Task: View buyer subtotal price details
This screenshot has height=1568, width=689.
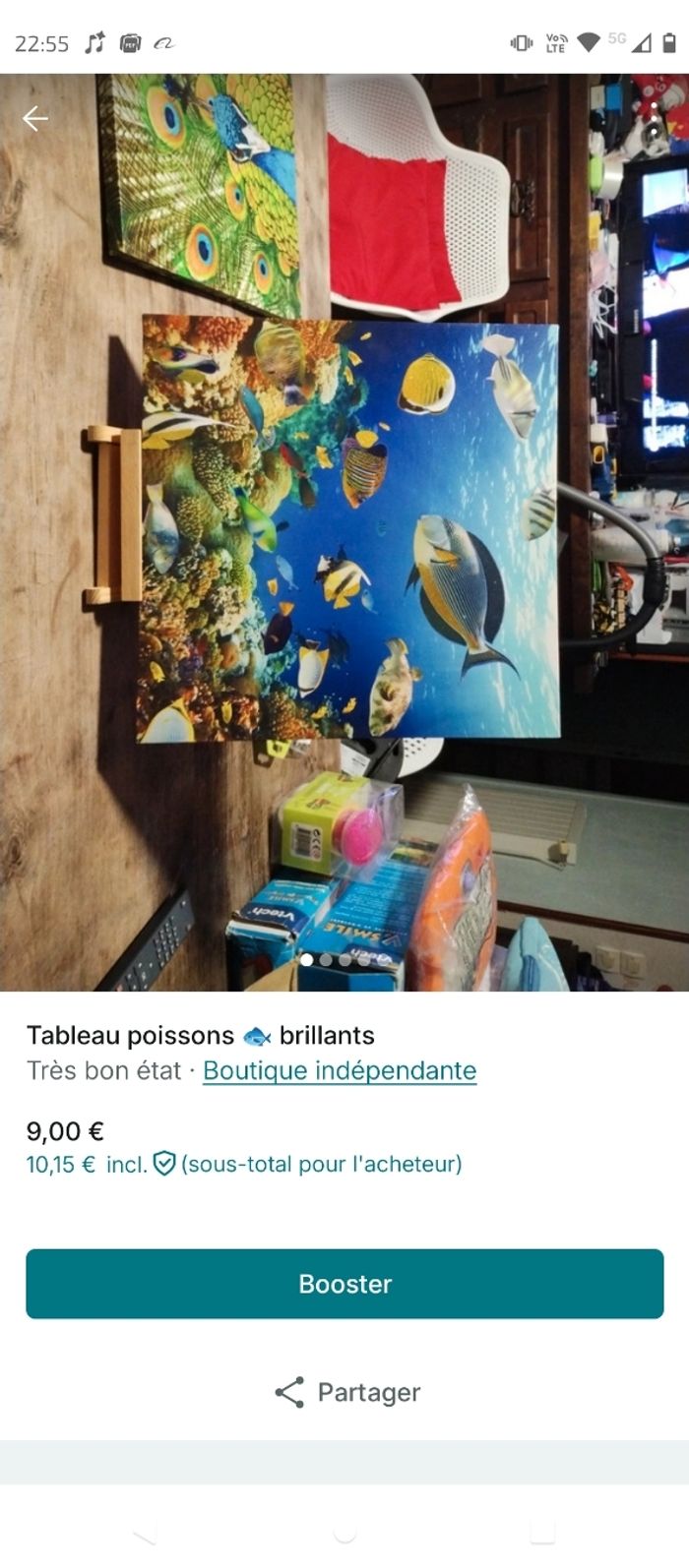Action: point(243,1165)
